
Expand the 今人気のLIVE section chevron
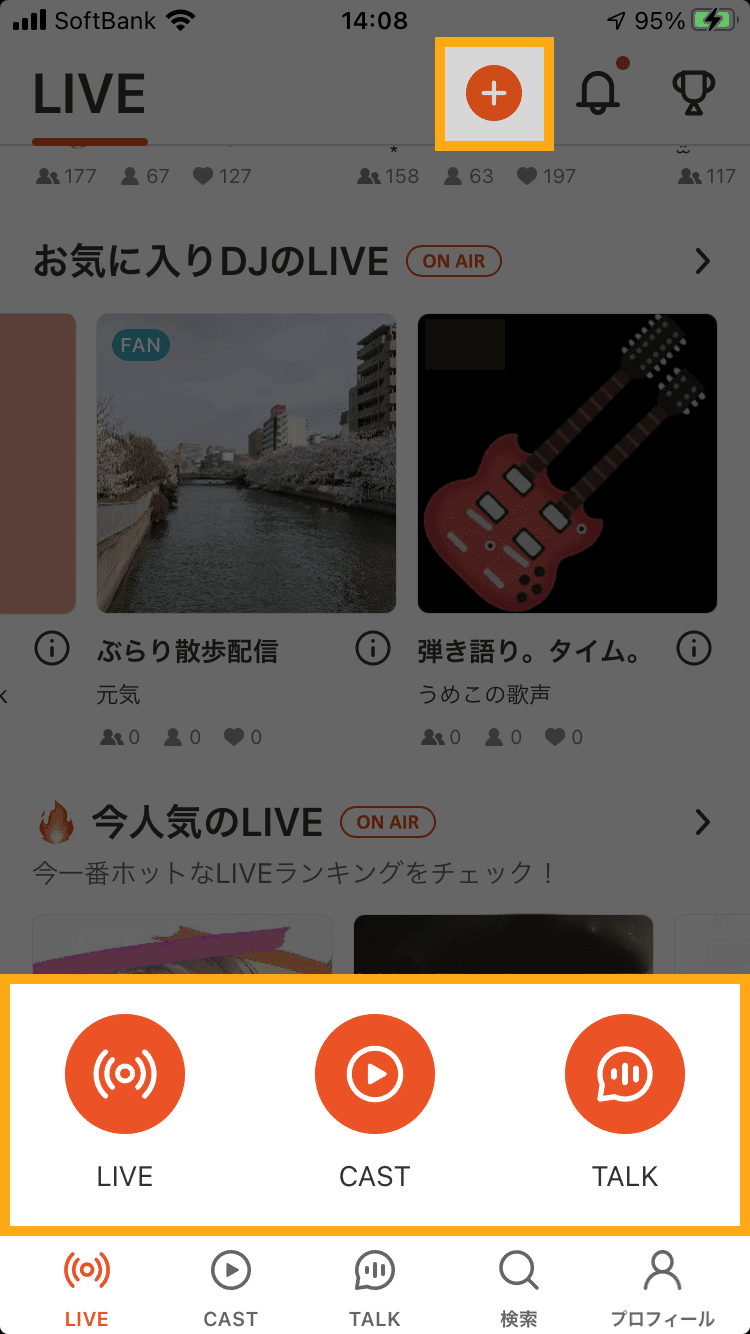pyautogui.click(x=702, y=822)
